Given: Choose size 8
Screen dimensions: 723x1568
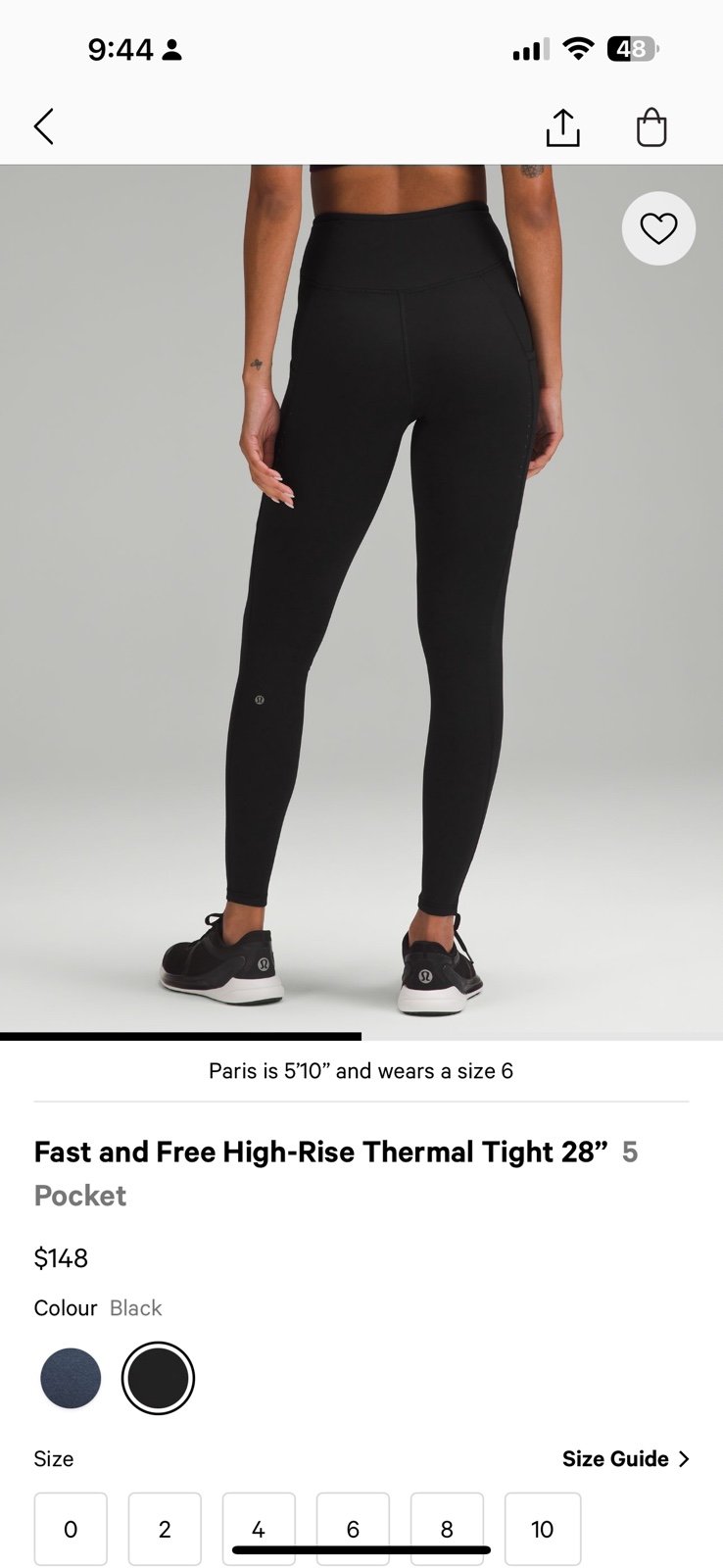Looking at the screenshot, I should [x=447, y=1529].
